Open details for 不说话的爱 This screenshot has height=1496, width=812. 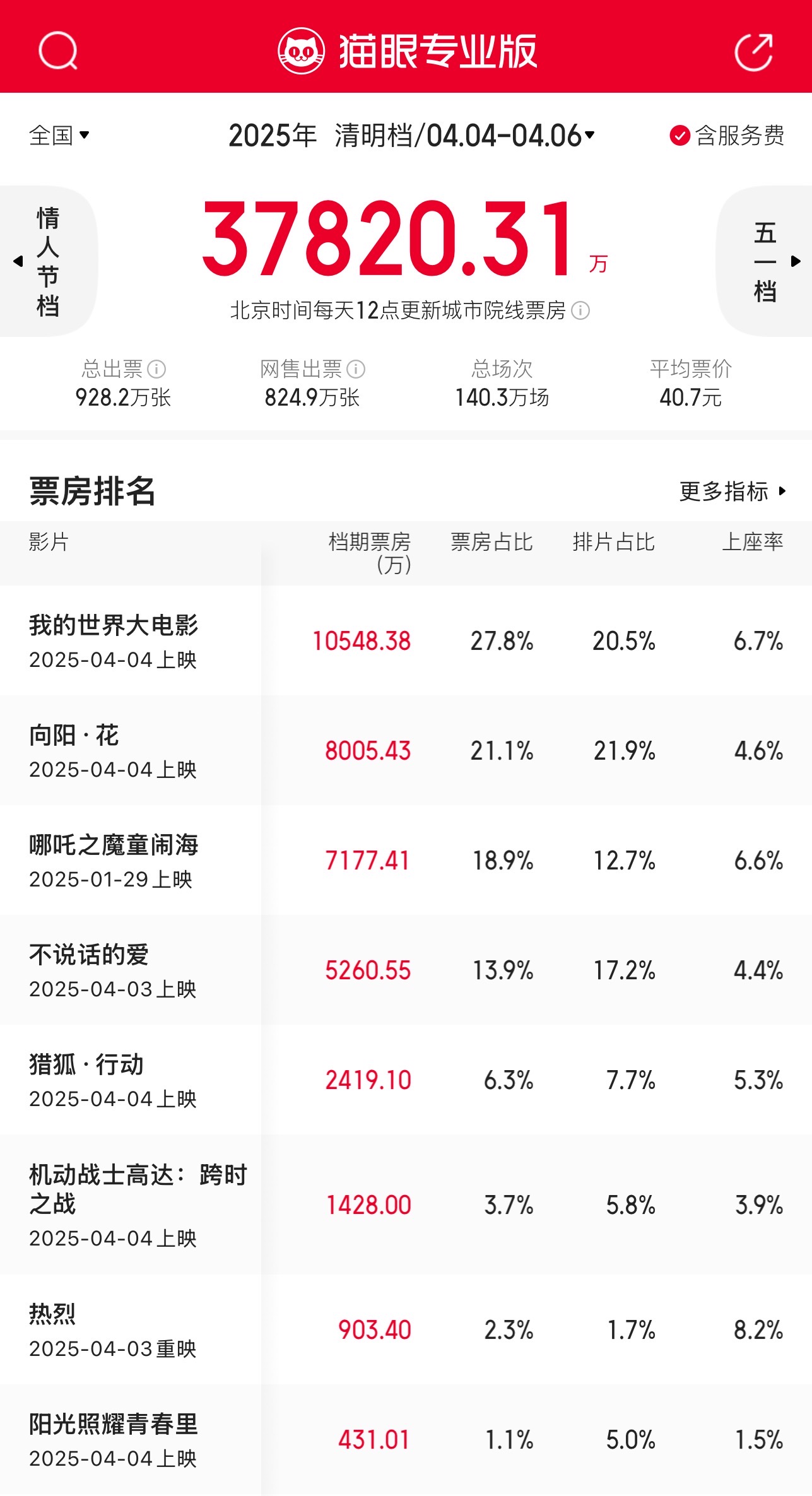pyautogui.click(x=406, y=970)
